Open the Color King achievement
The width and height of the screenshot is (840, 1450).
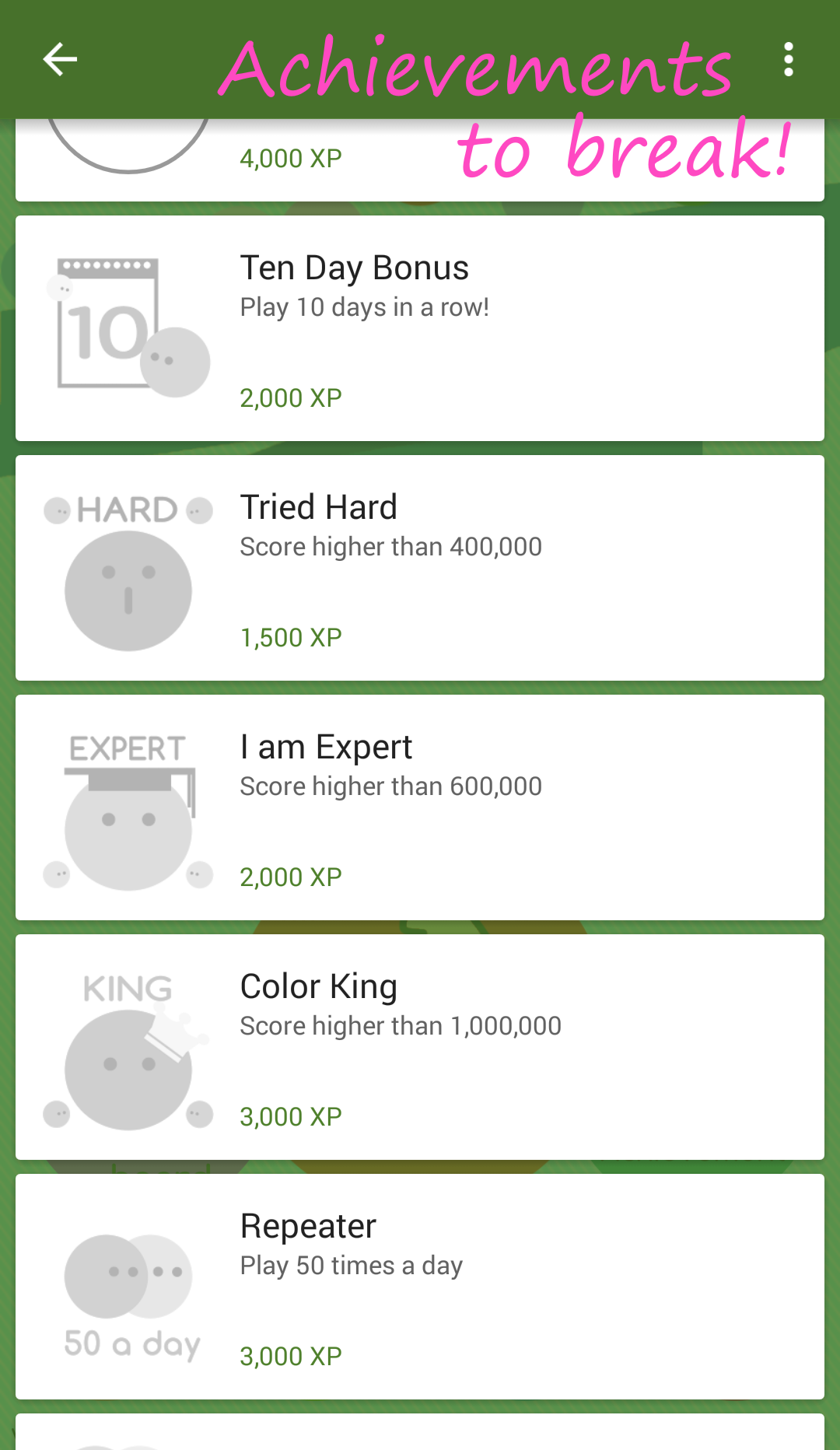coord(420,1047)
